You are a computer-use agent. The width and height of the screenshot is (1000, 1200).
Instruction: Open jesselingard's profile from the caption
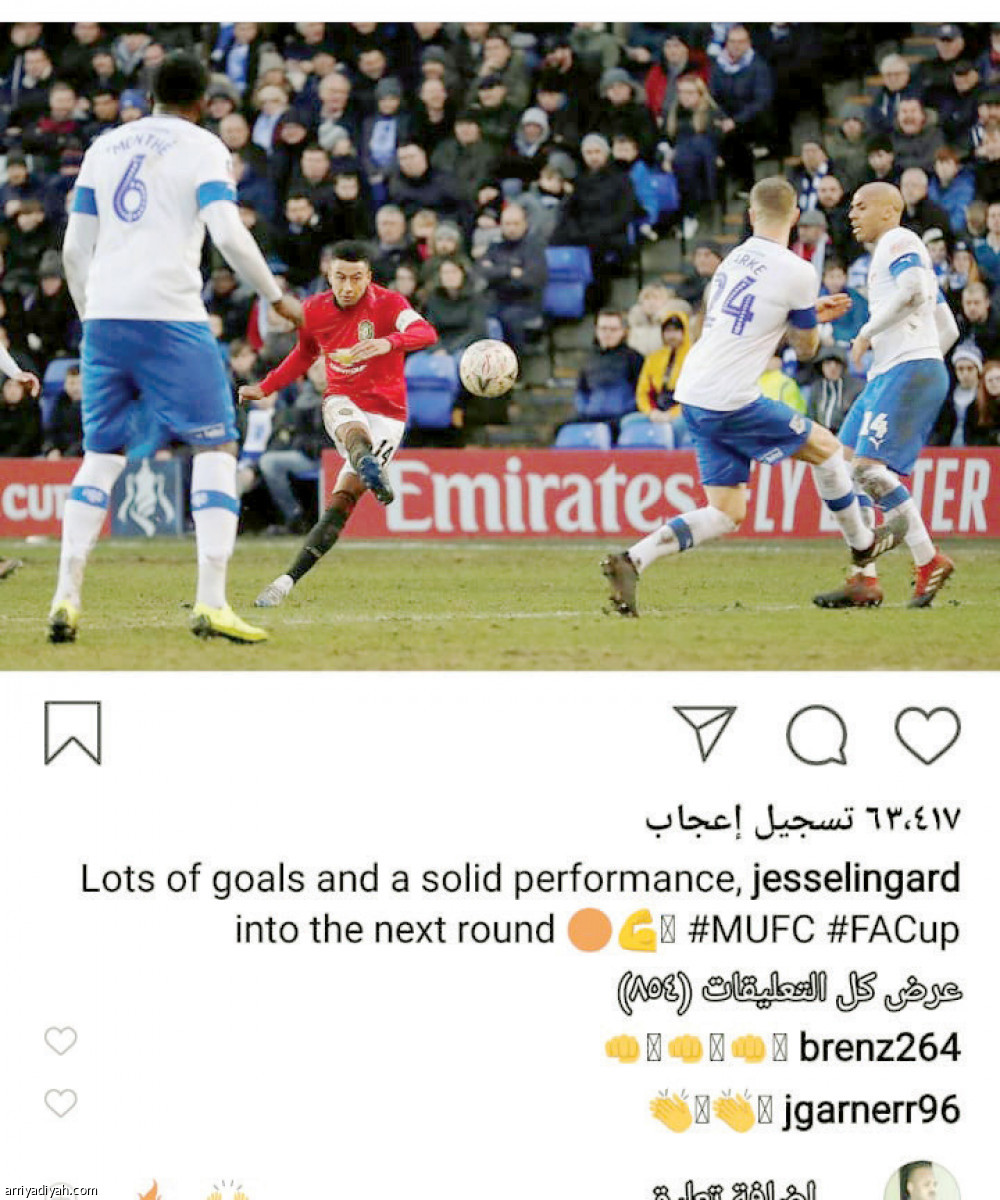click(855, 879)
